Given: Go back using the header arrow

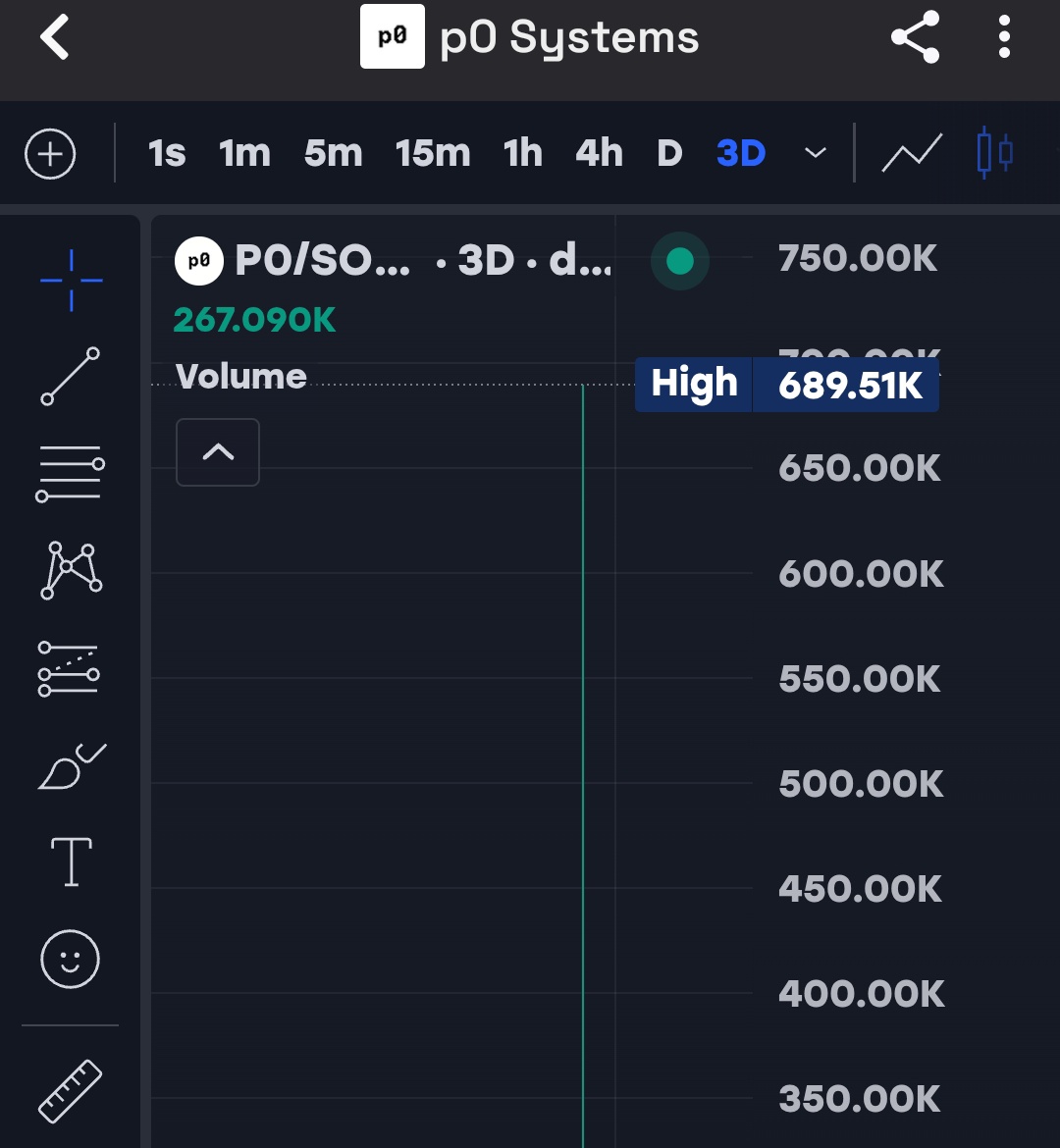Looking at the screenshot, I should click(55, 38).
